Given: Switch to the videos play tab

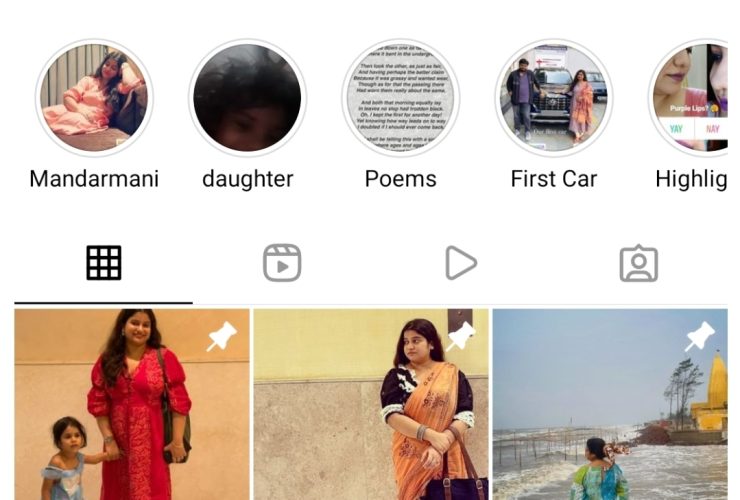Looking at the screenshot, I should pos(460,263).
